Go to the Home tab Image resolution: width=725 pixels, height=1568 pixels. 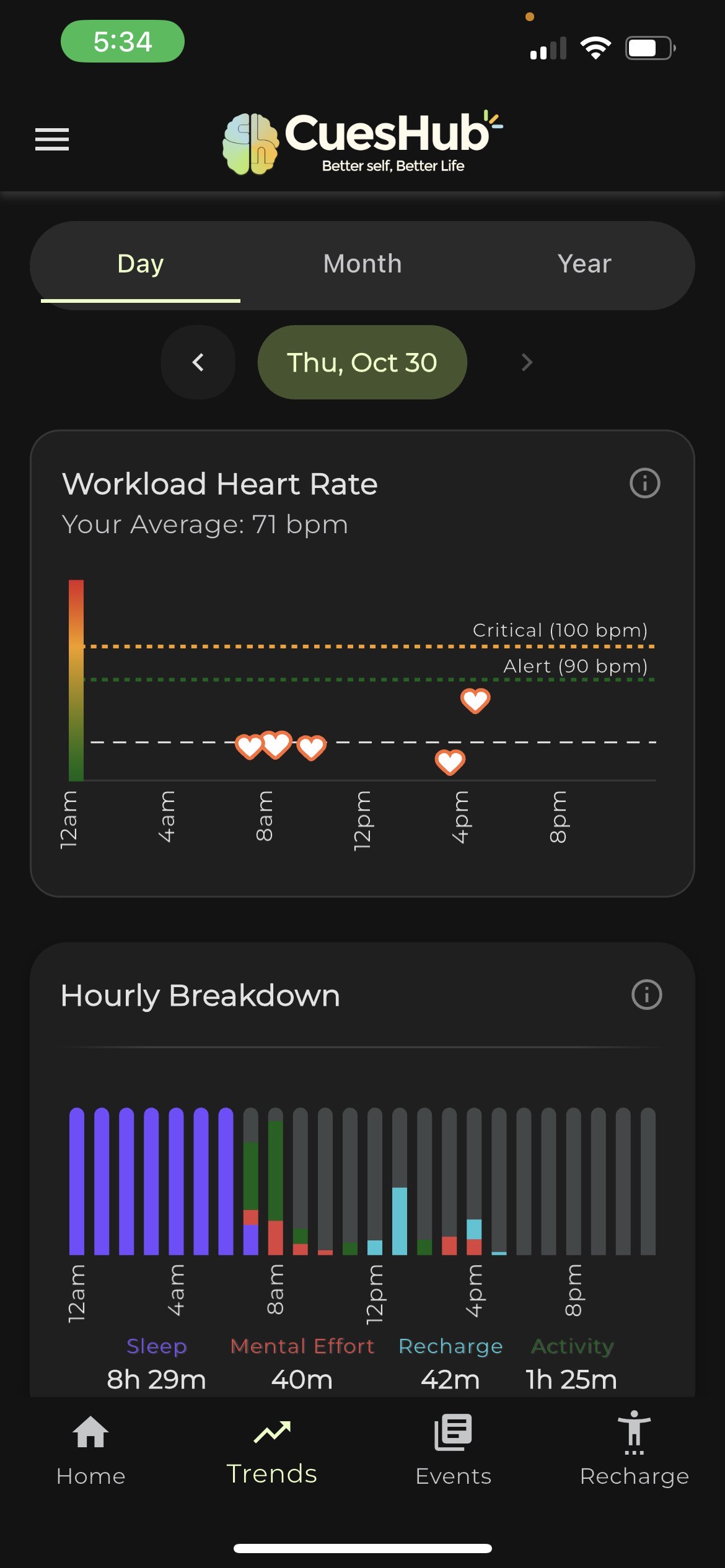click(90, 1450)
